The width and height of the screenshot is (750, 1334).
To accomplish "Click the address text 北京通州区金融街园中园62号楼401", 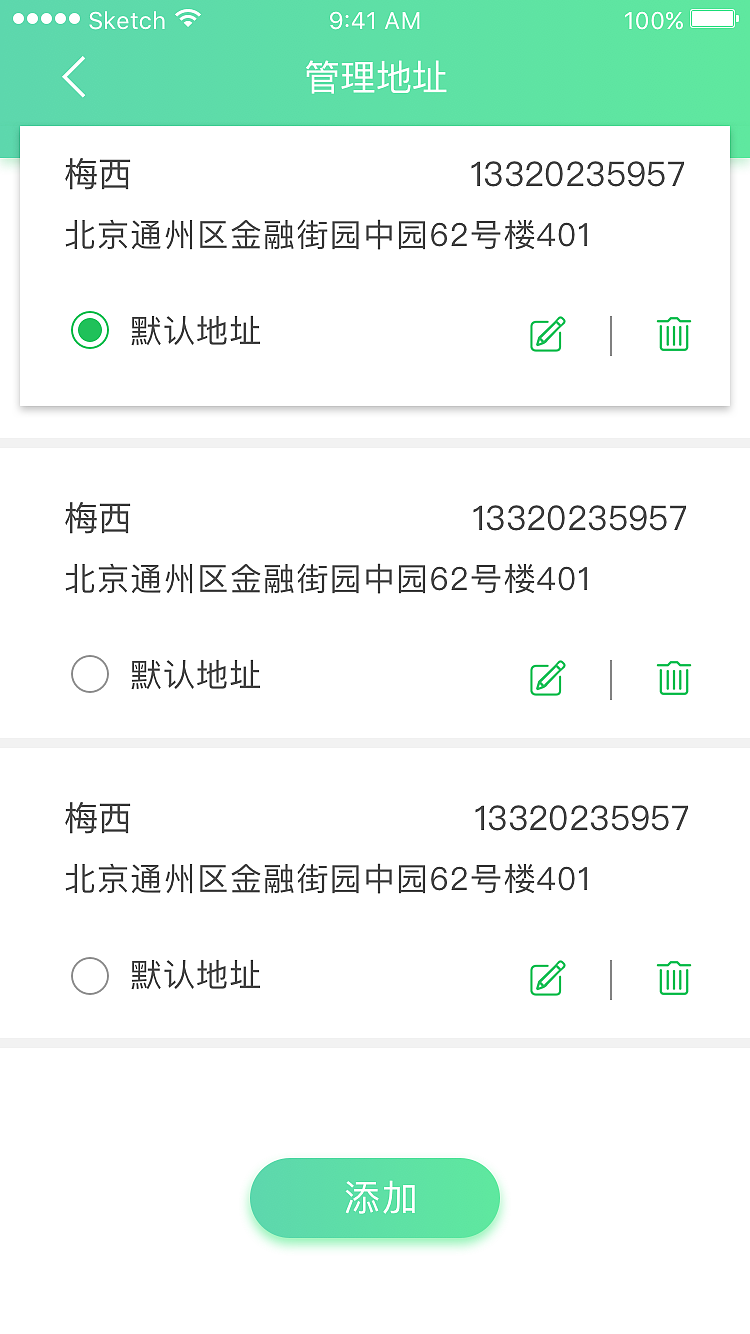I will click(x=327, y=236).
